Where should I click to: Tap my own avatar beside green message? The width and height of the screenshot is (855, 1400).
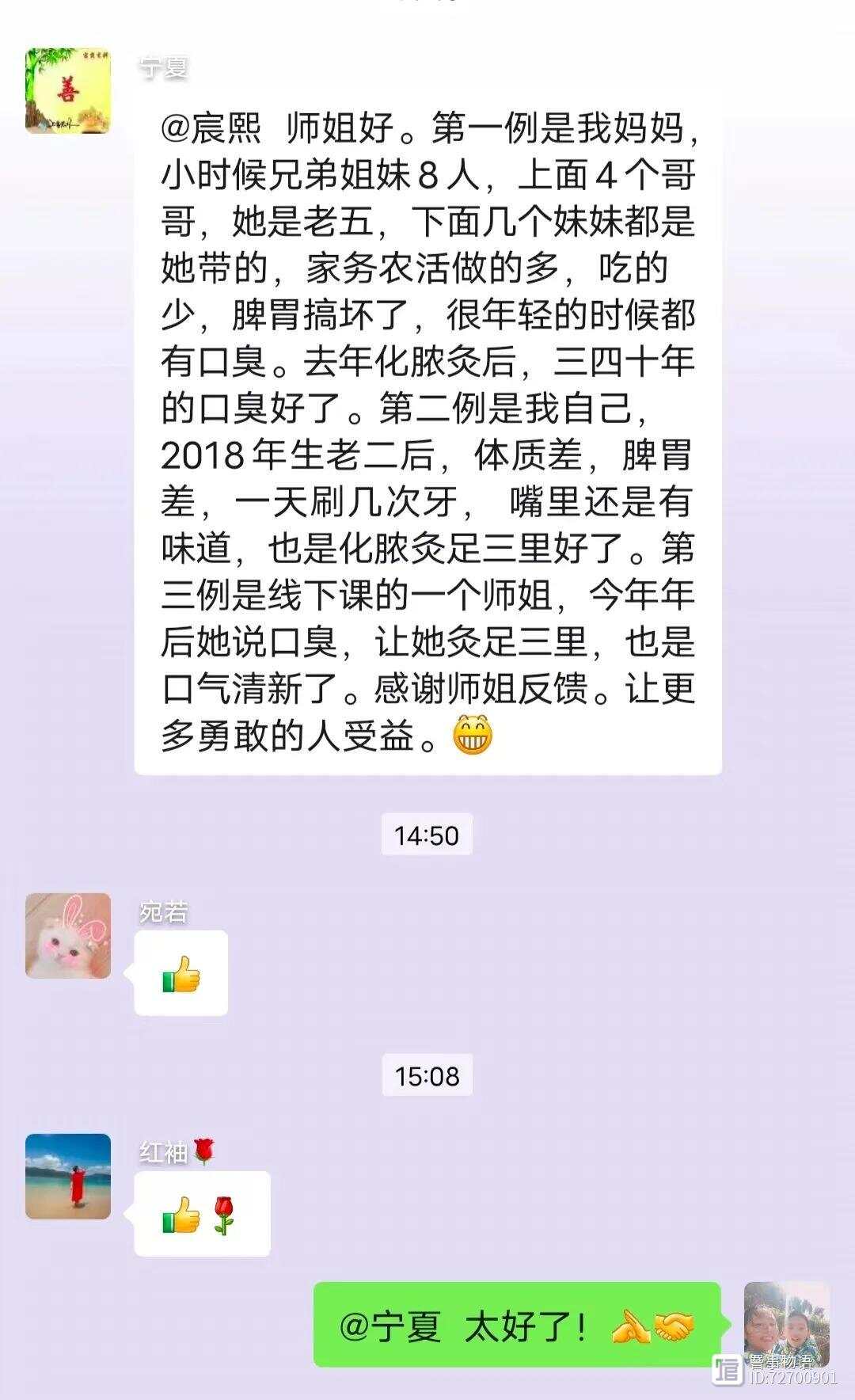point(787,1325)
